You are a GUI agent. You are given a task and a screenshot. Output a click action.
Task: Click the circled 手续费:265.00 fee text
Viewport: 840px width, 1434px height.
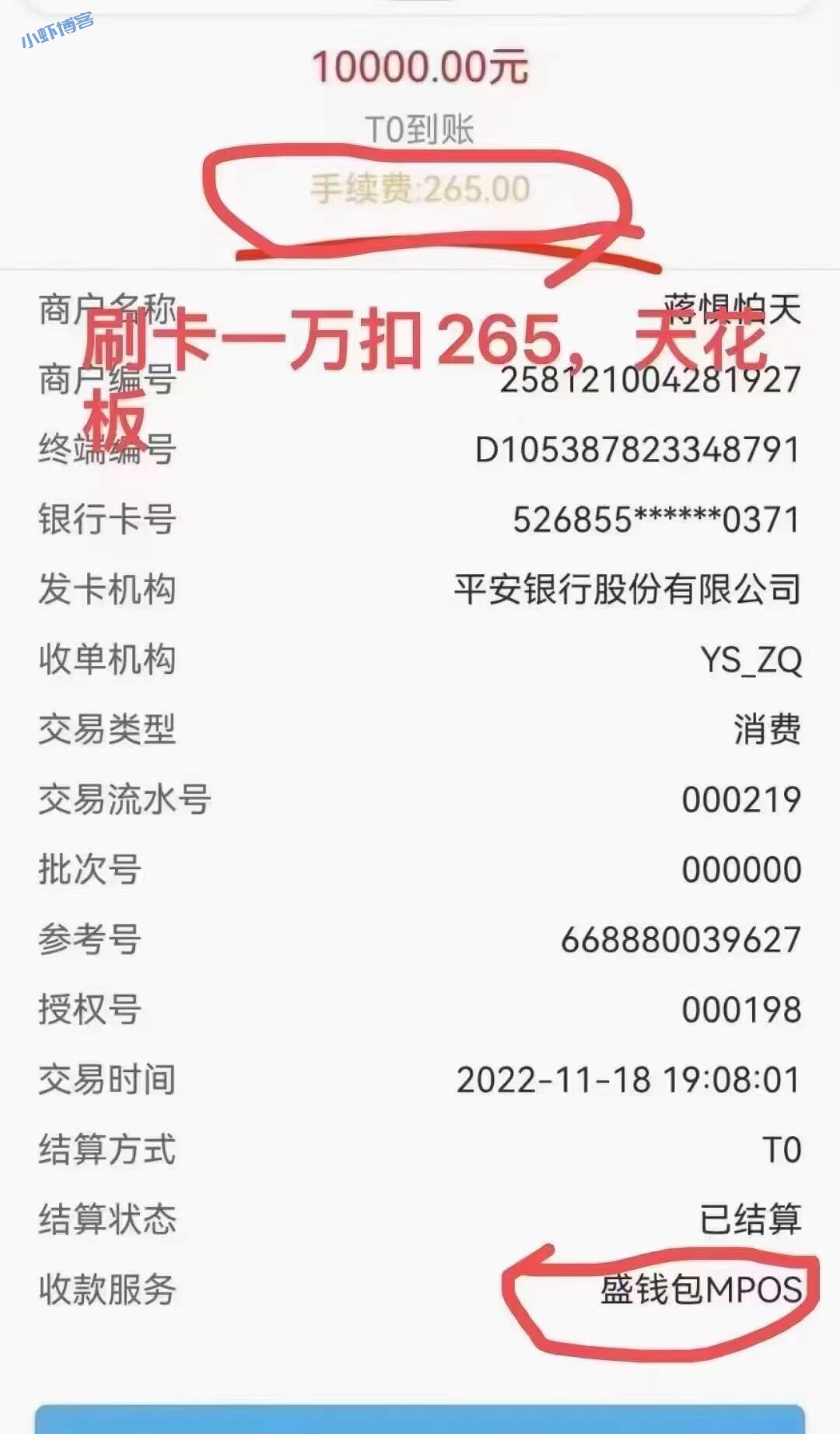tap(420, 189)
